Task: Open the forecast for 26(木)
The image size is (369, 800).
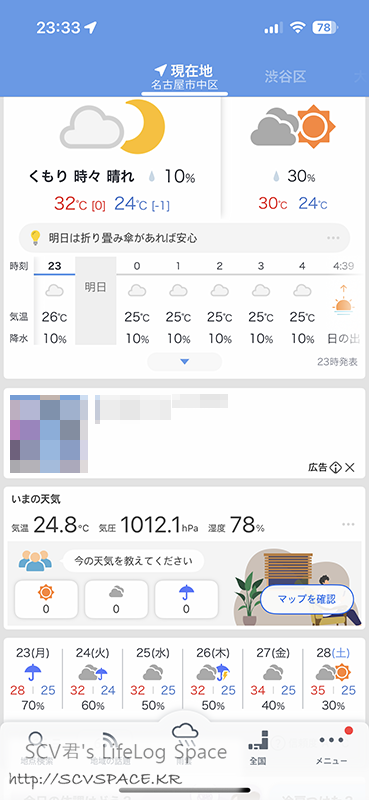Action: pos(213,680)
